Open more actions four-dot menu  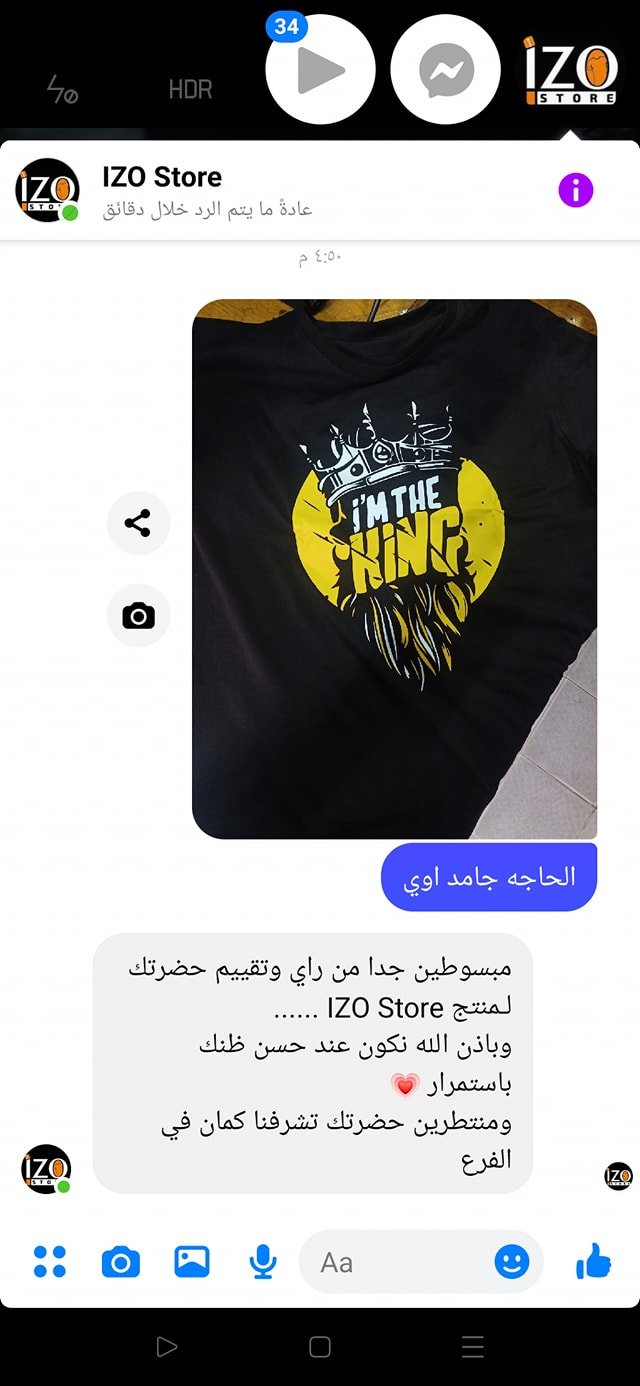[49, 1262]
